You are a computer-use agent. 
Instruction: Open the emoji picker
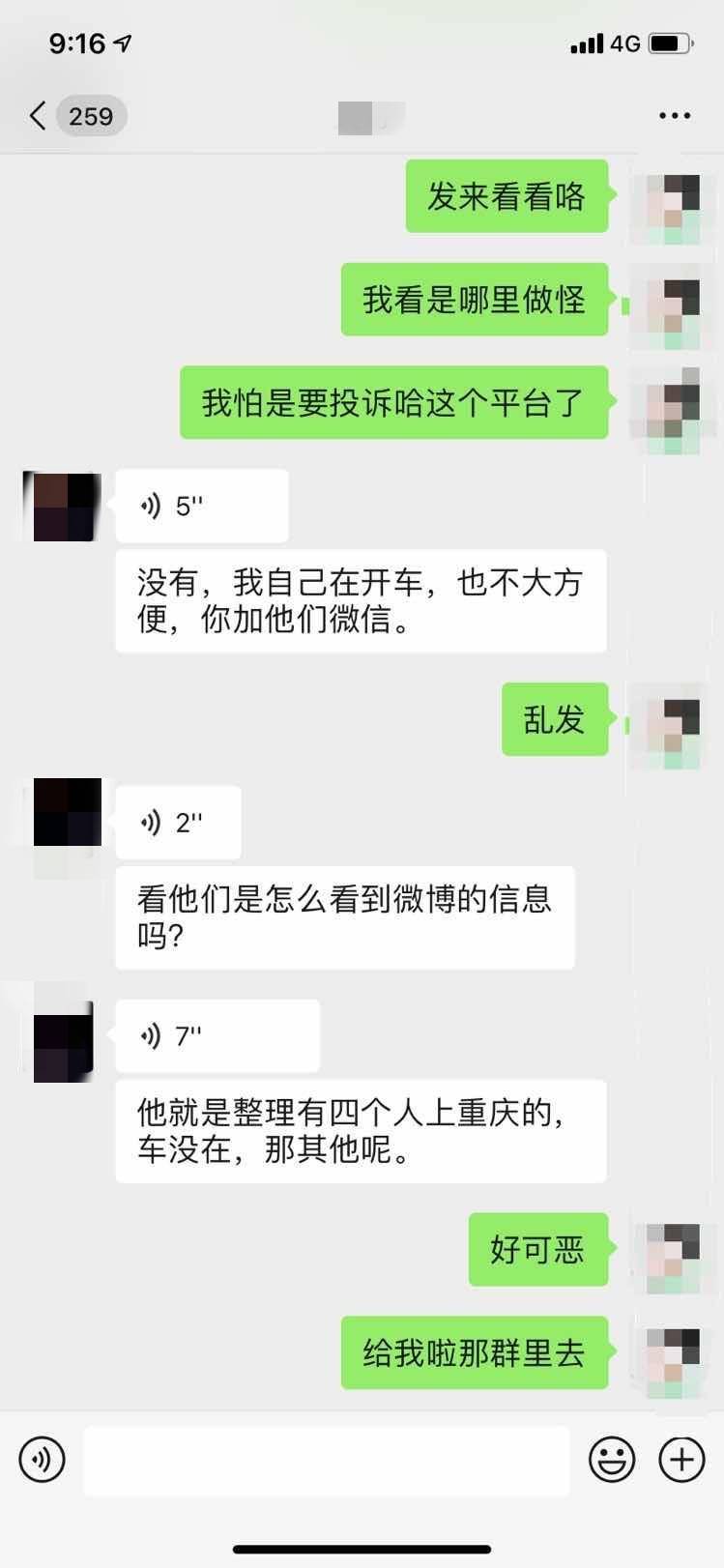612,1459
